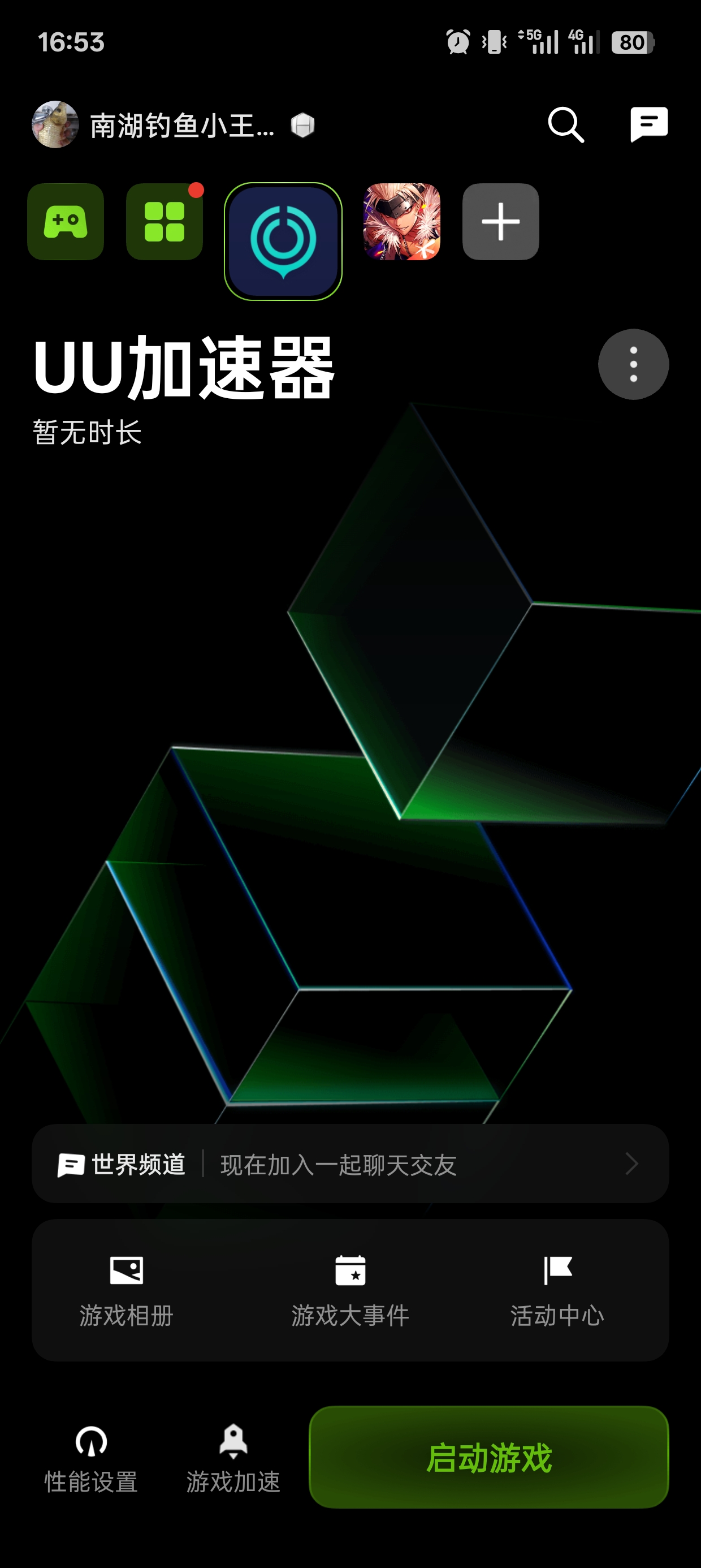Open the four-square apps grid icon
Viewport: 701px width, 1568px height.
point(165,222)
